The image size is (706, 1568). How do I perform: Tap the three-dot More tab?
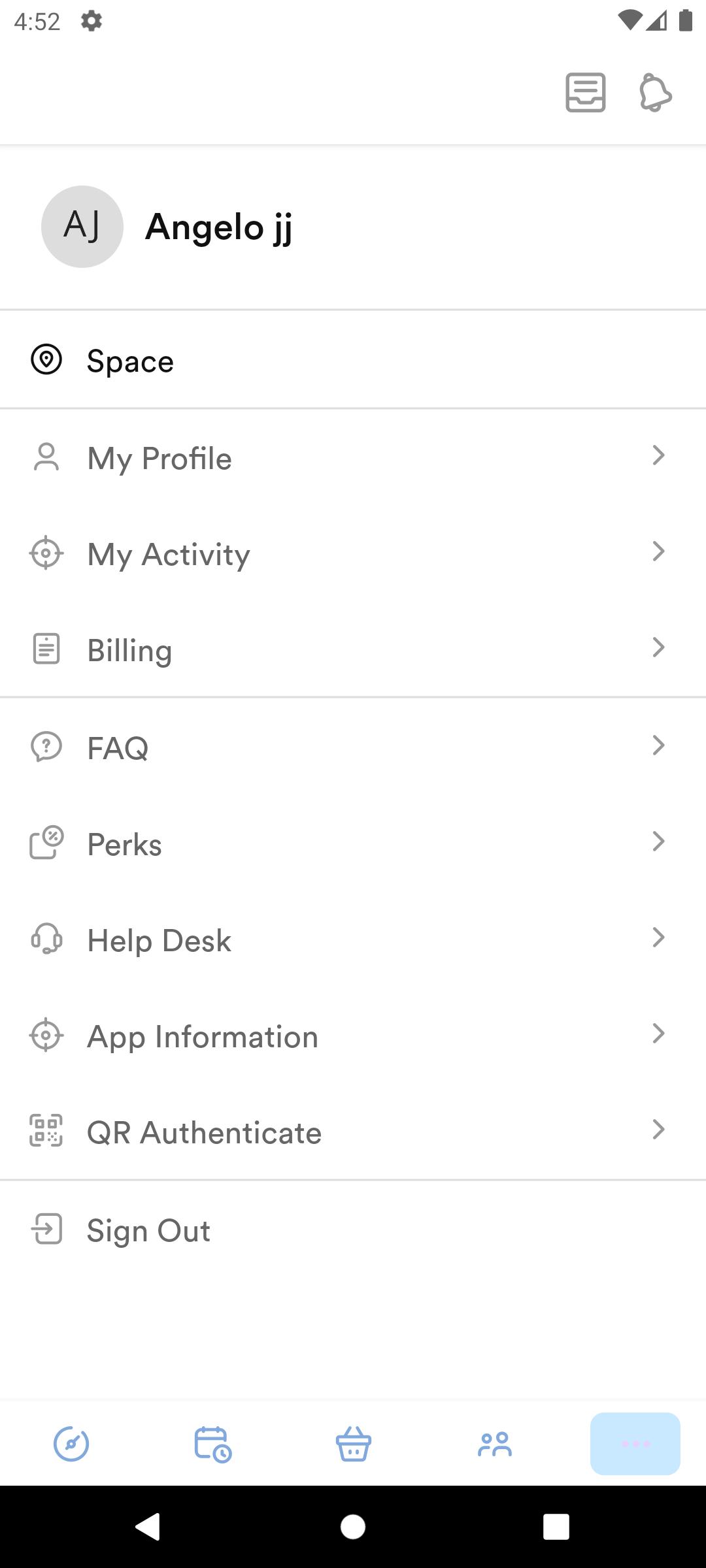(635, 1444)
